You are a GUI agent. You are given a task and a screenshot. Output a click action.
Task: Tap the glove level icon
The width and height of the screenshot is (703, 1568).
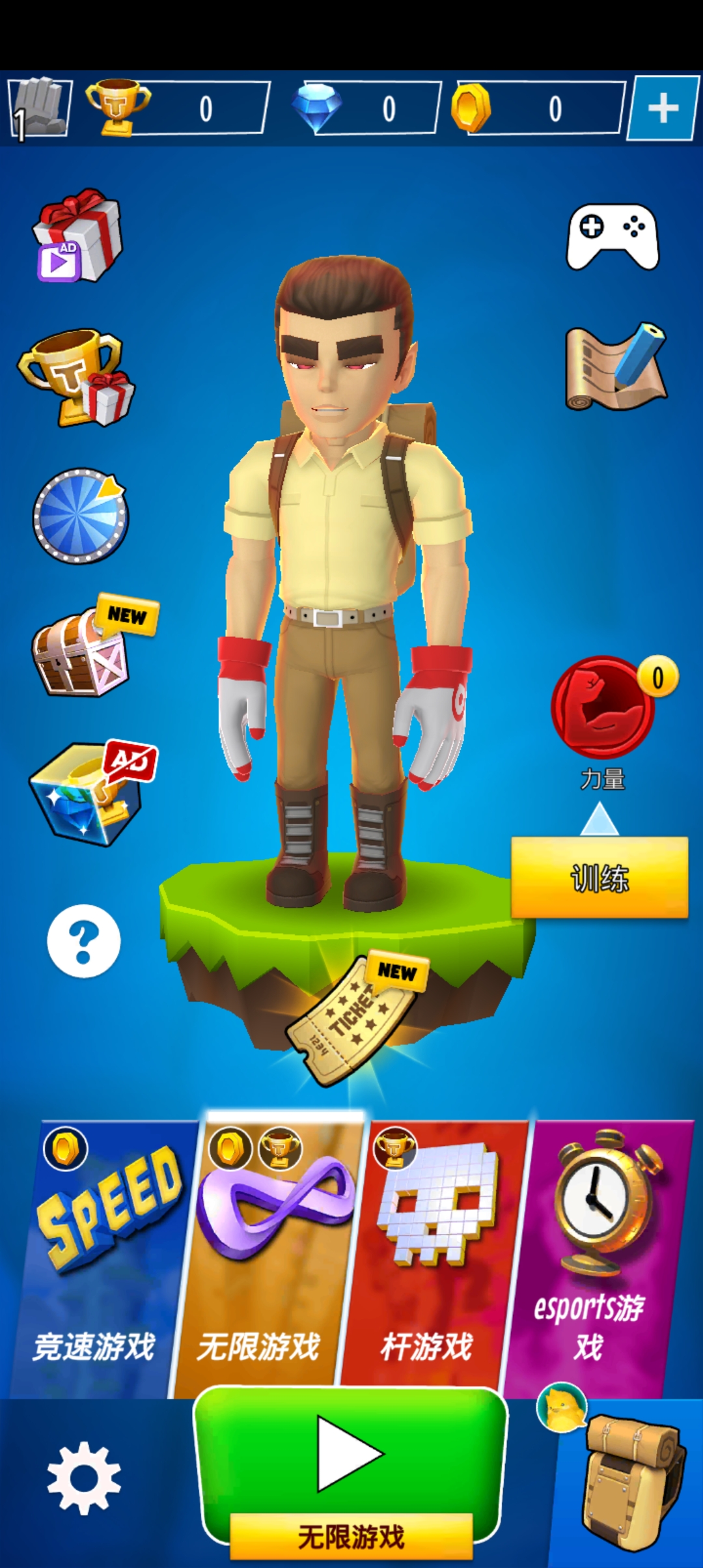coord(39,107)
